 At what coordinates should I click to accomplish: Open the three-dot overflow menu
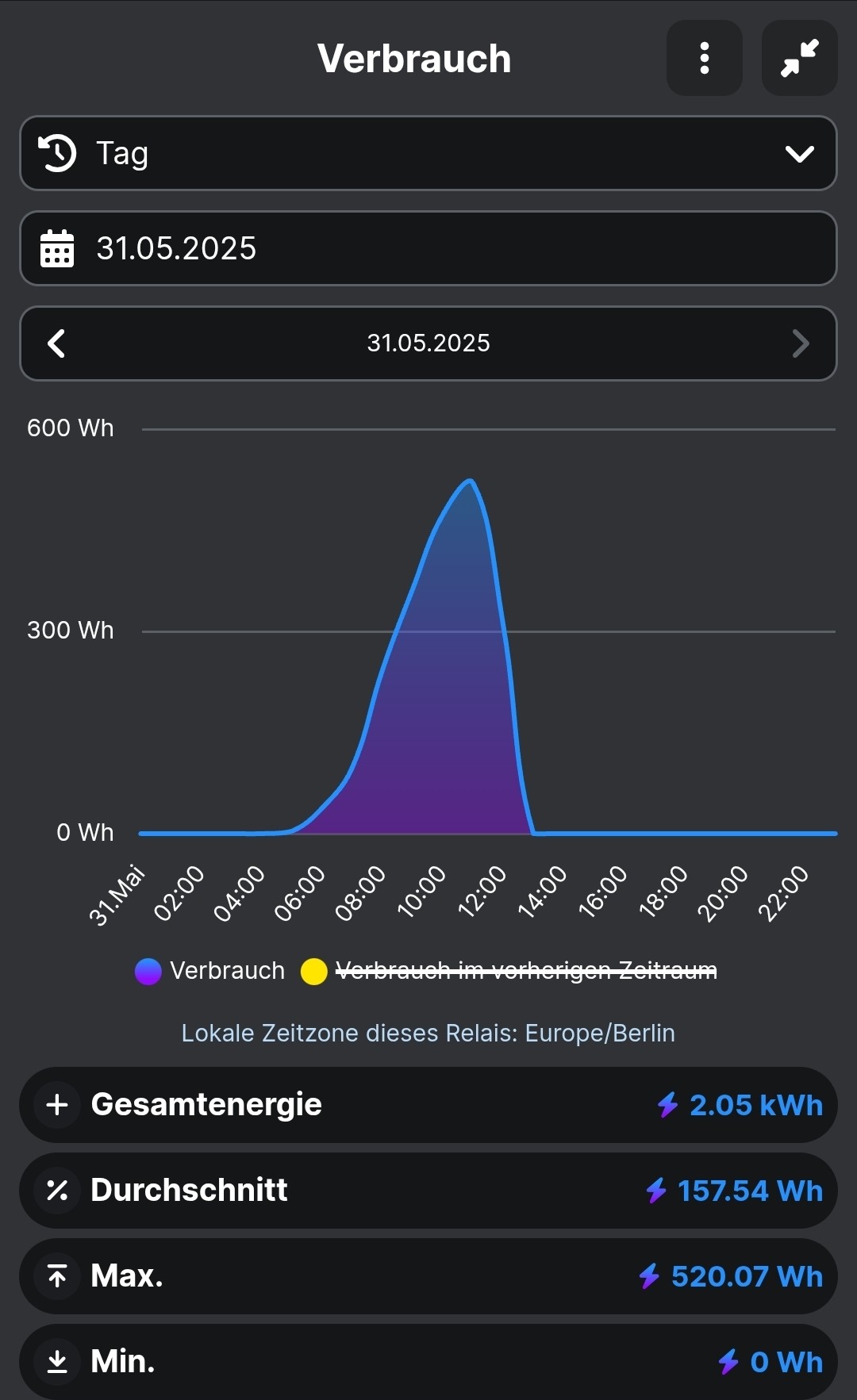704,58
